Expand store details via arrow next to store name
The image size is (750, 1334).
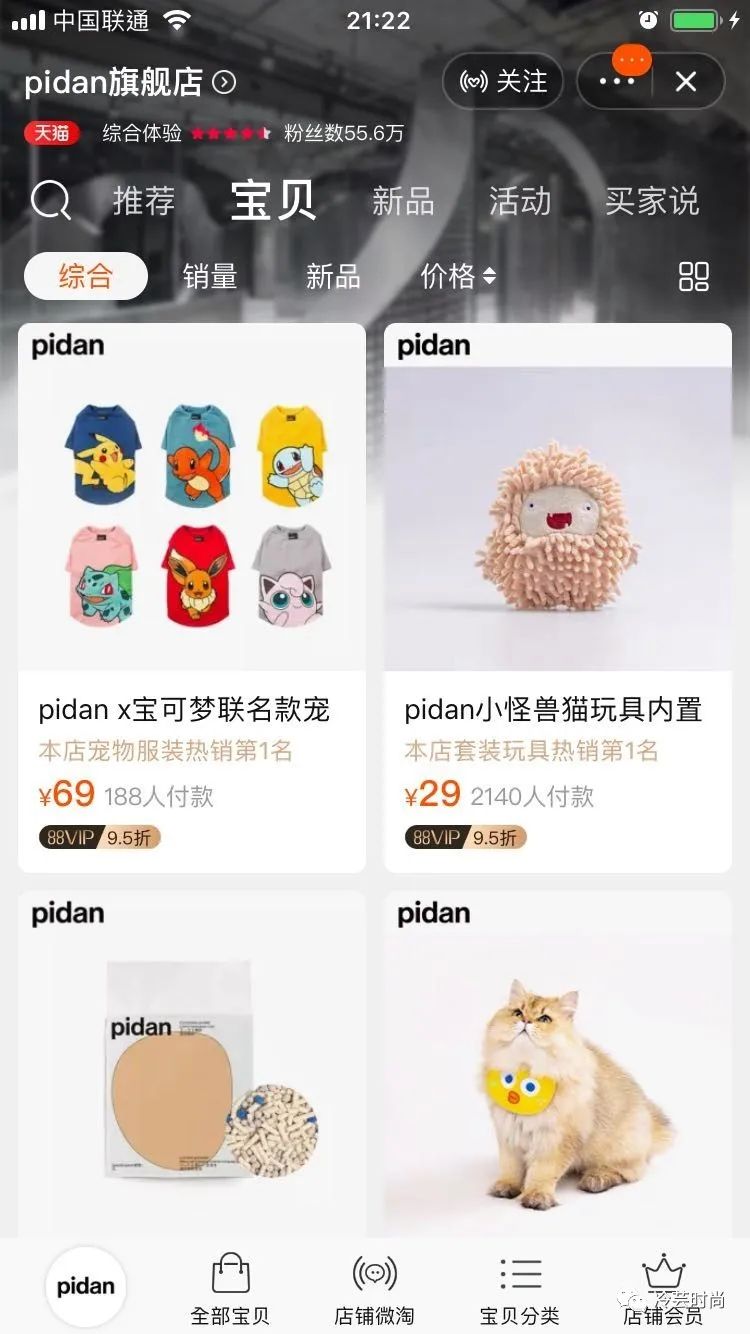pyautogui.click(x=224, y=82)
